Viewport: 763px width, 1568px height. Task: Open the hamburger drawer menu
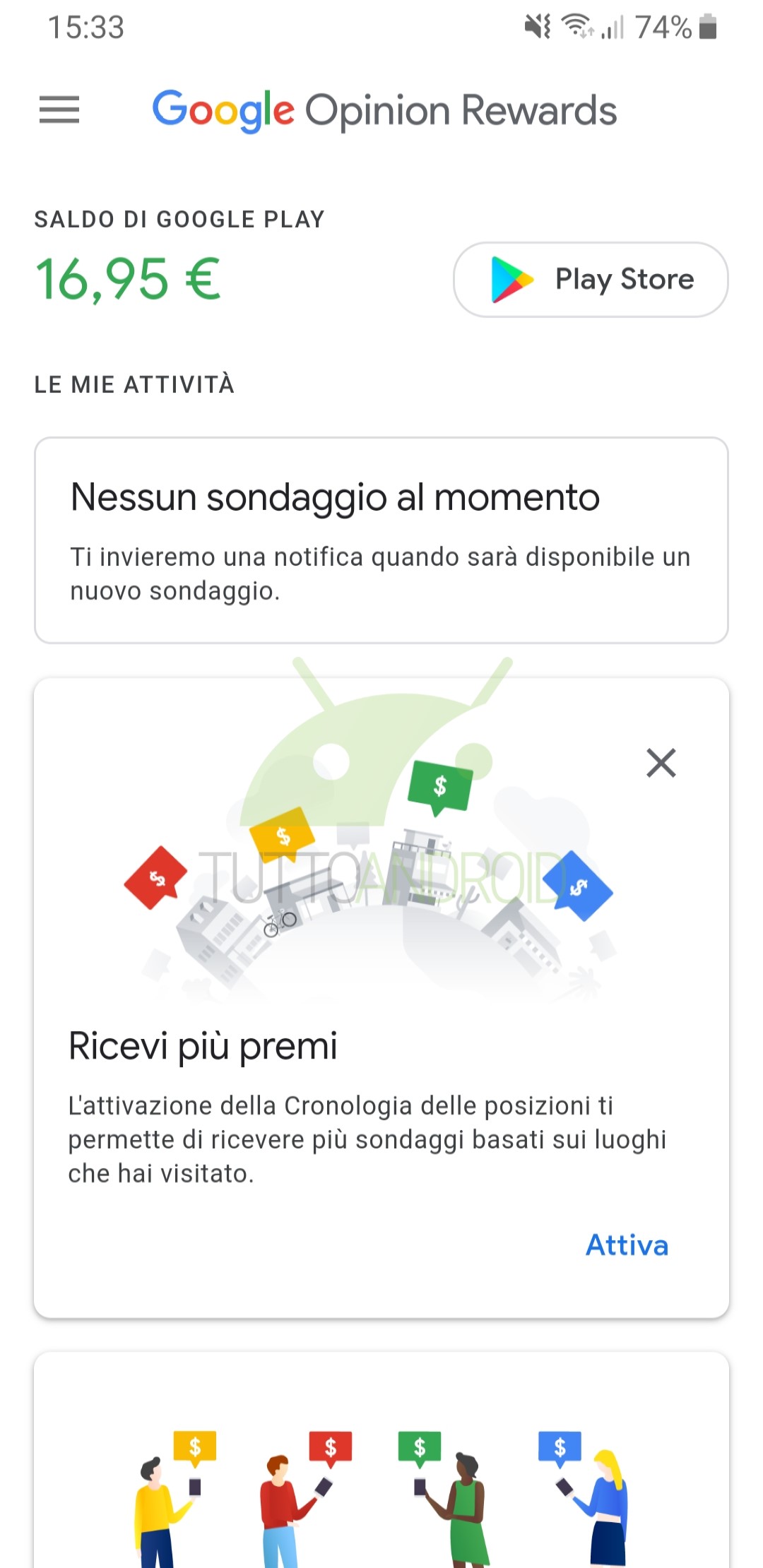point(59,110)
